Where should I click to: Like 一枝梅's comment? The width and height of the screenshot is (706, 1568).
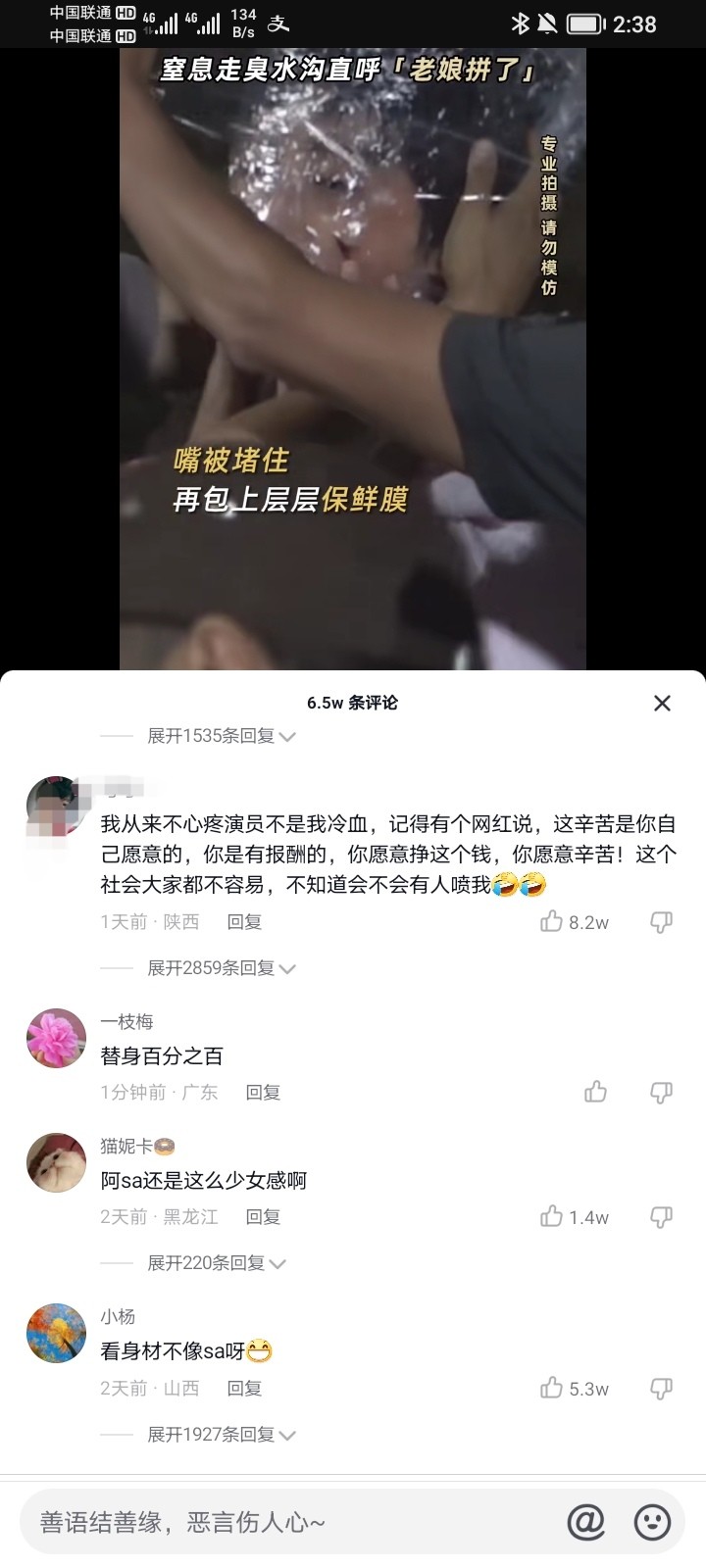pos(595,1092)
